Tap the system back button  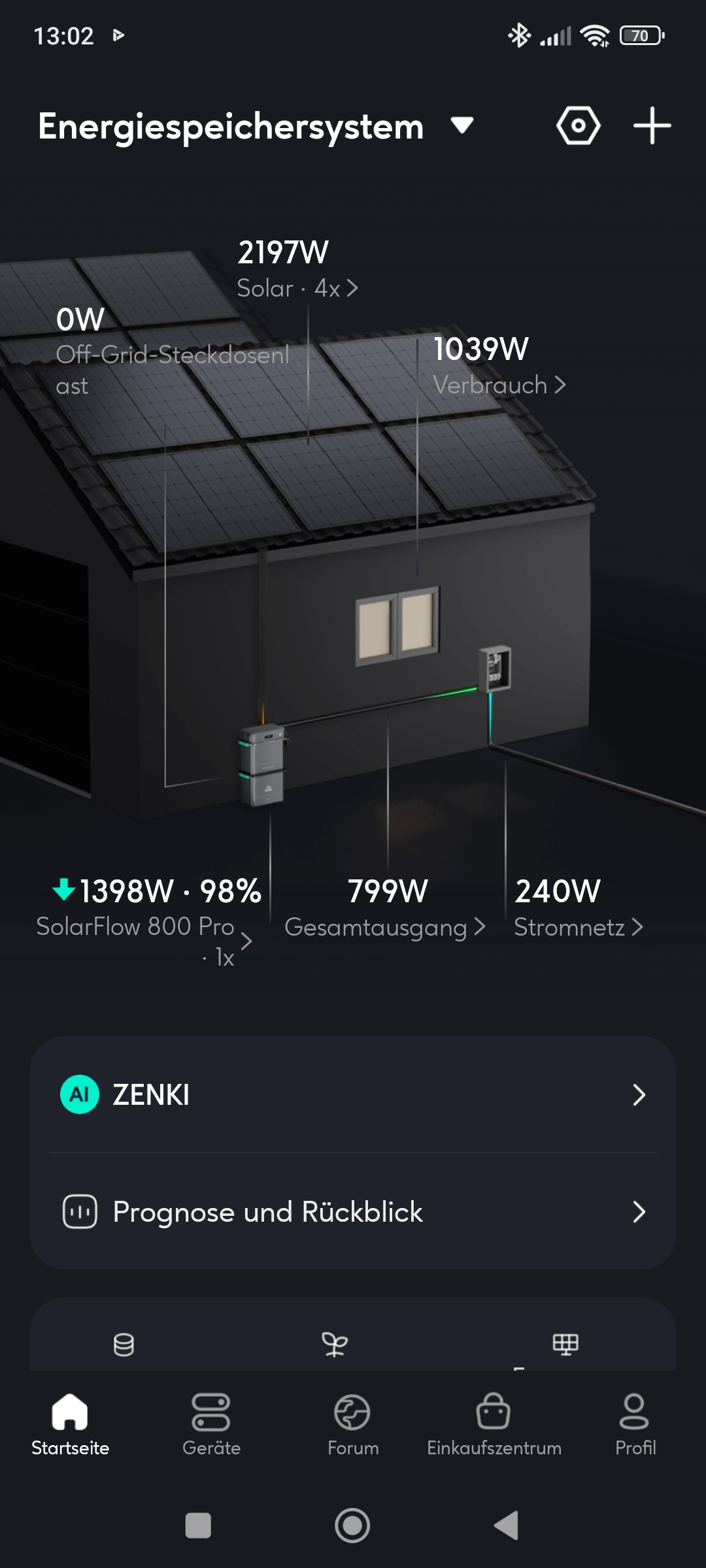click(x=507, y=1526)
